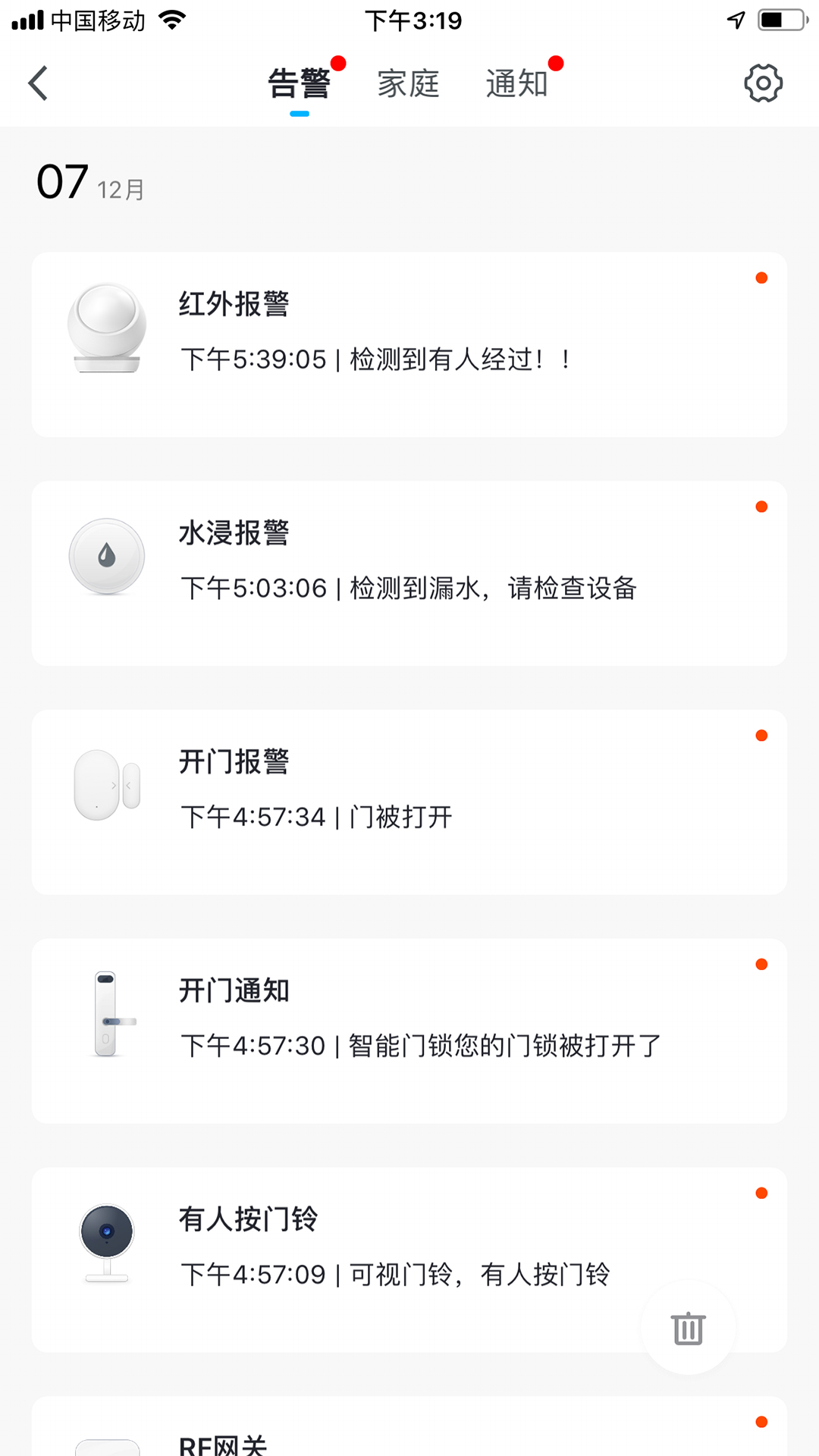Open settings via the gear icon
The width and height of the screenshot is (819, 1456).
[763, 83]
